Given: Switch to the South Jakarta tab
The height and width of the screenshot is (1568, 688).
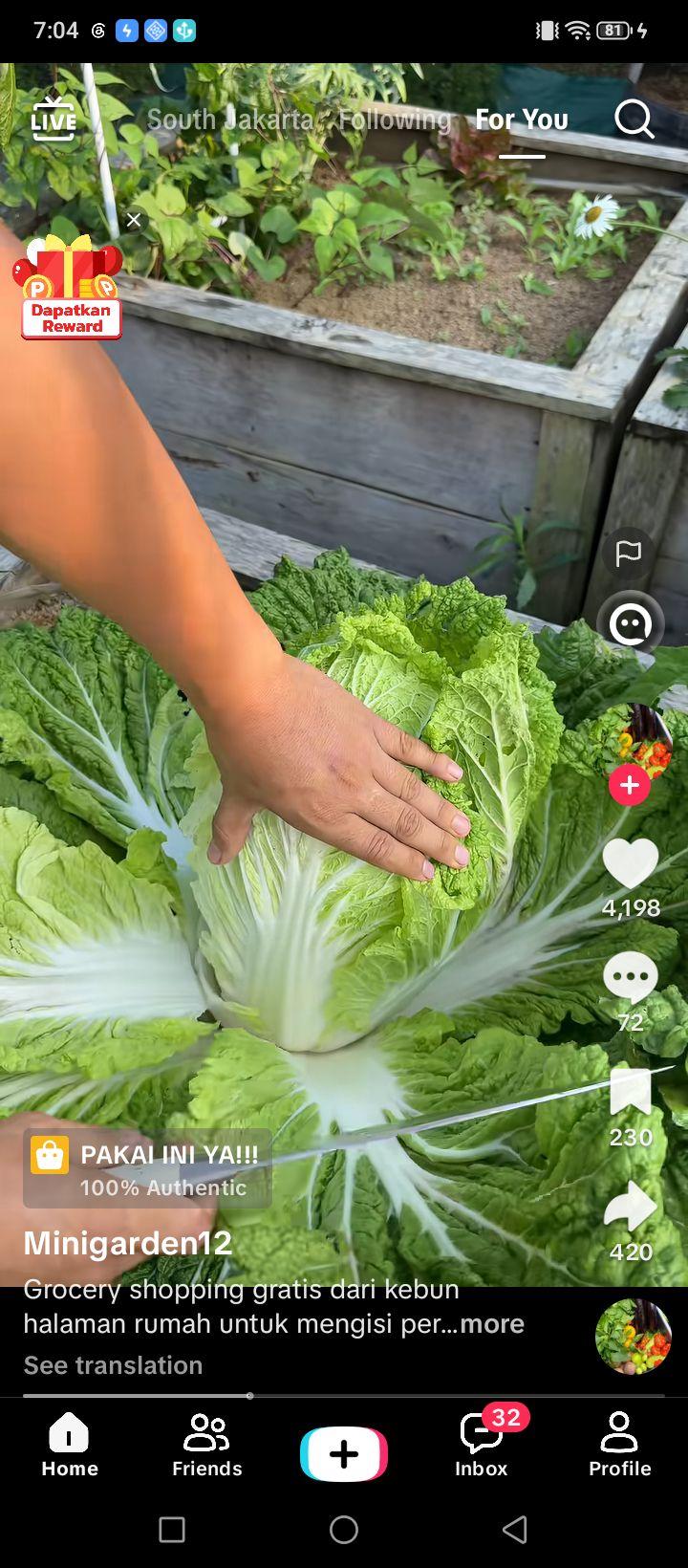Looking at the screenshot, I should click(229, 120).
